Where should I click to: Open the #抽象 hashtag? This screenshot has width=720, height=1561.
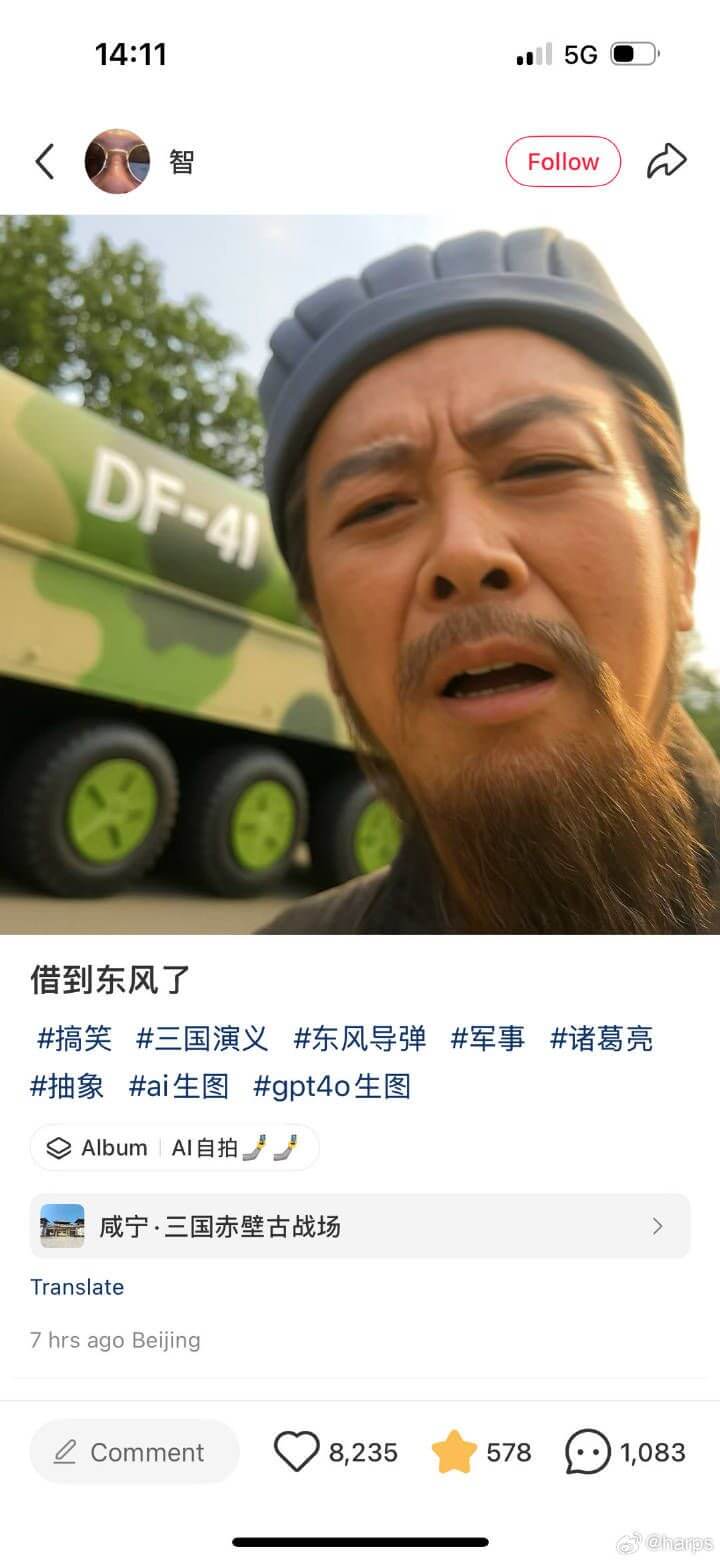pos(67,1086)
